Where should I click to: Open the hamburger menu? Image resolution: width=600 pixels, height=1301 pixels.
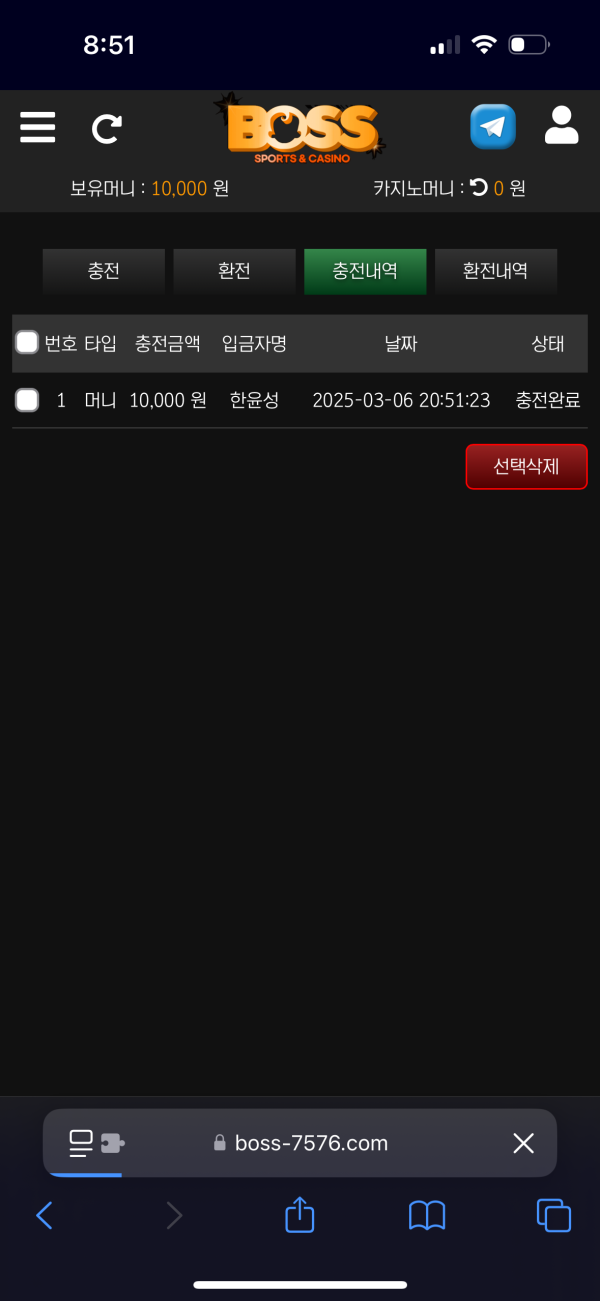(x=37, y=127)
